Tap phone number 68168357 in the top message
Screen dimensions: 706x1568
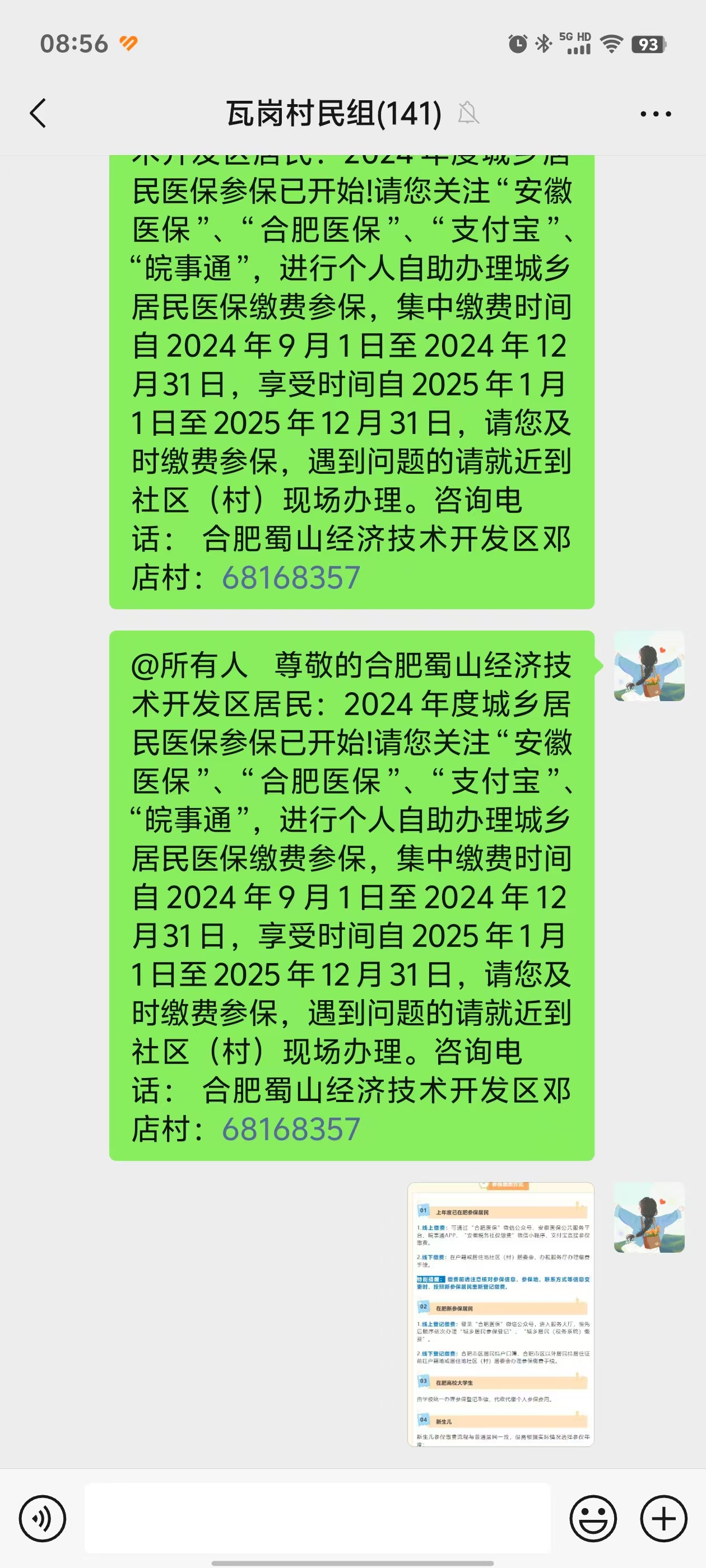291,578
